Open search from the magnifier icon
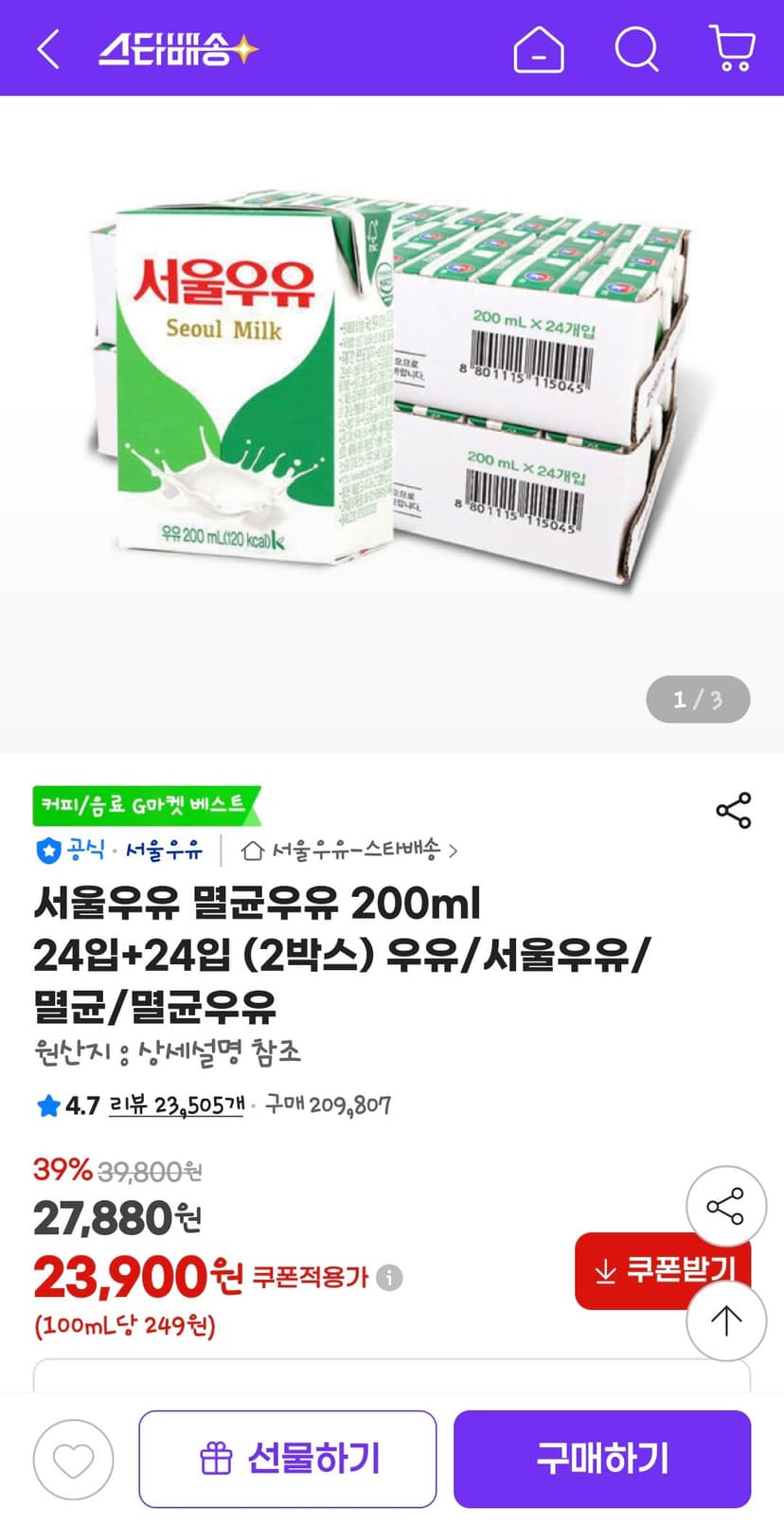This screenshot has height=1525, width=784. pyautogui.click(x=637, y=48)
